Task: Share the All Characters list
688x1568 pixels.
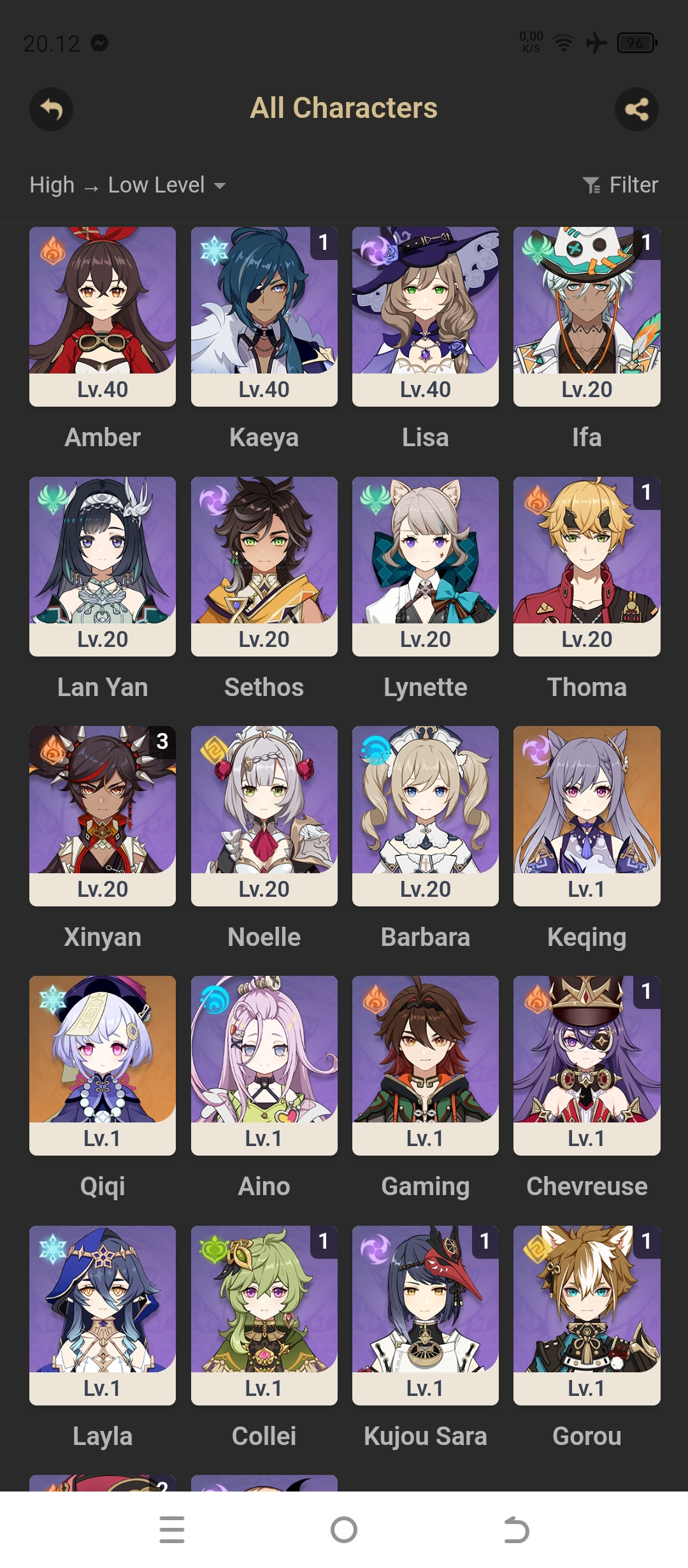Action: pos(636,109)
